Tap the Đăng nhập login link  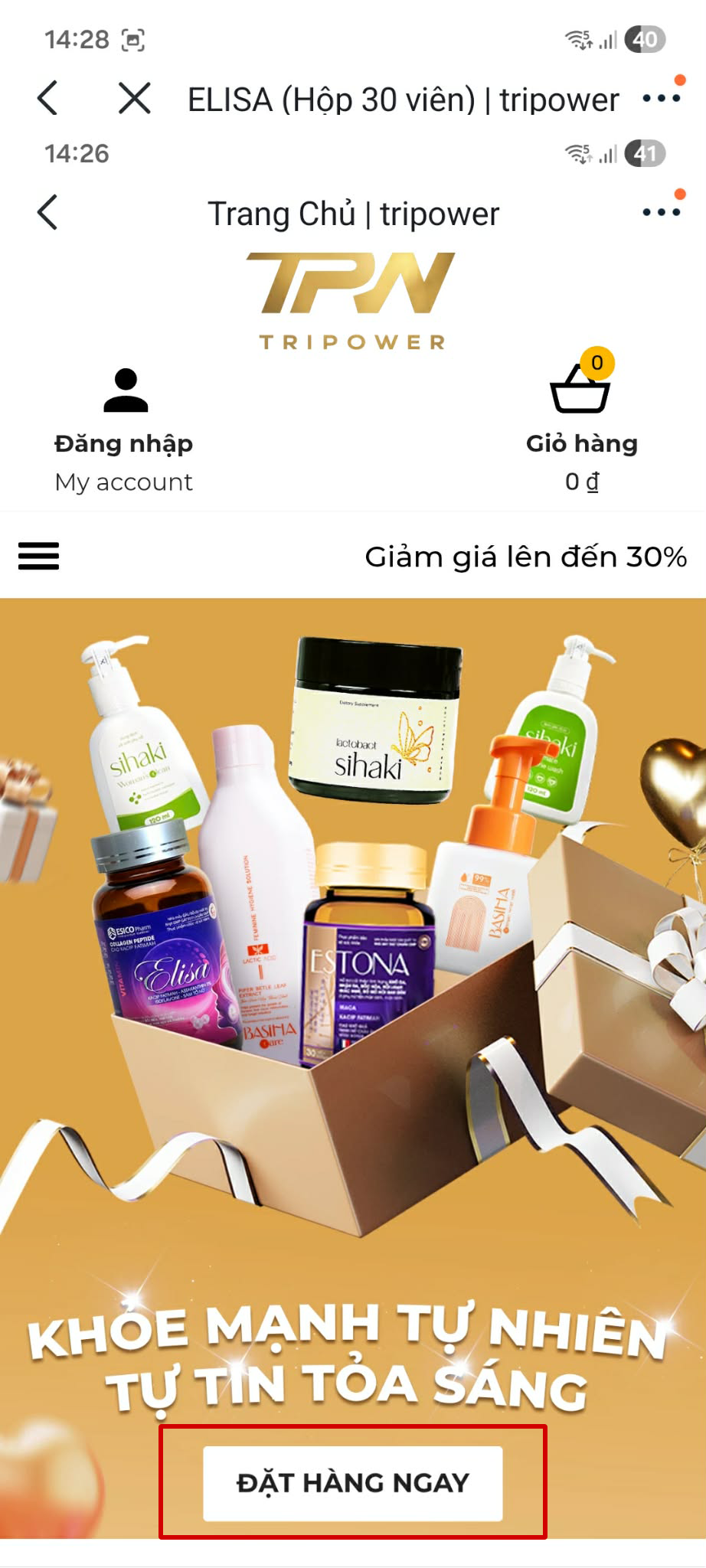124,443
